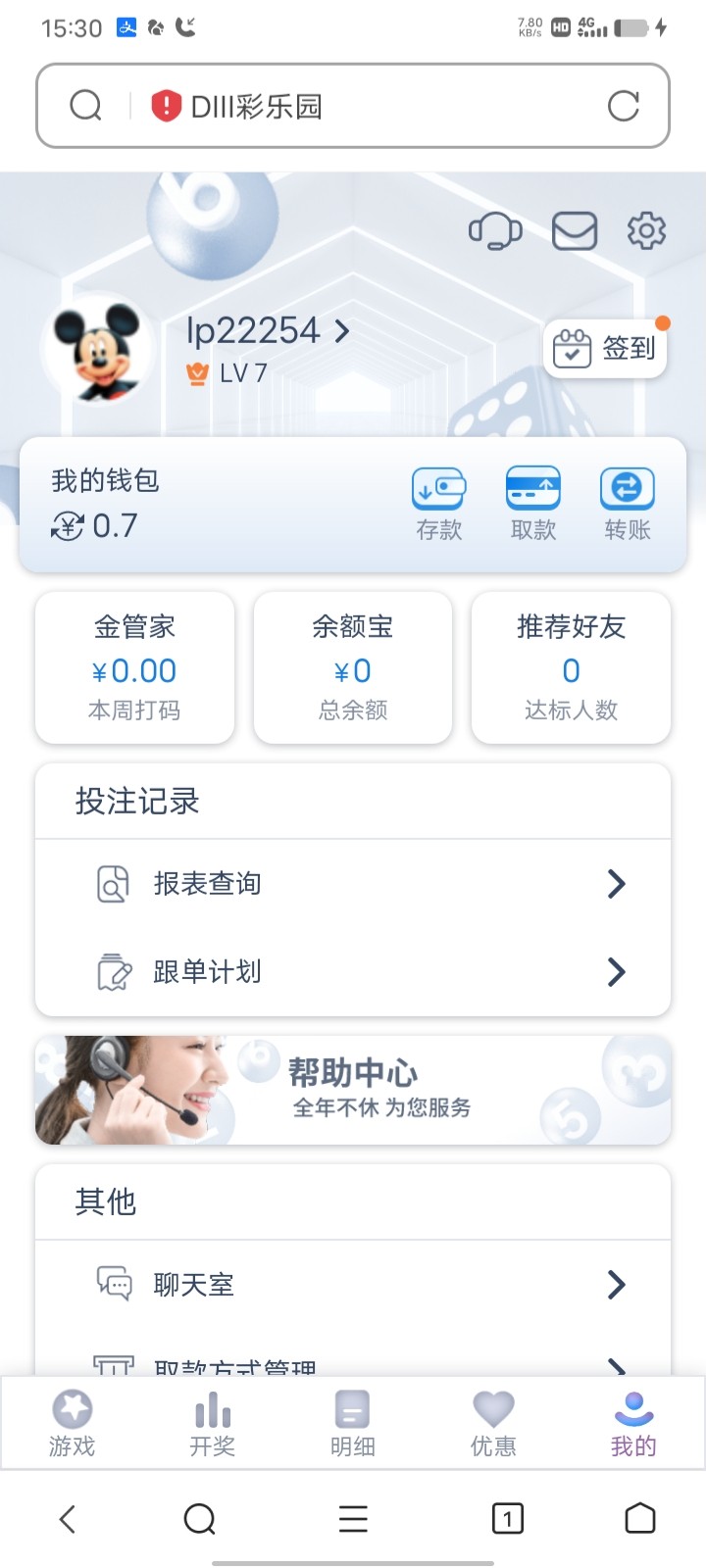Tap the 签到 check-in button

[605, 348]
